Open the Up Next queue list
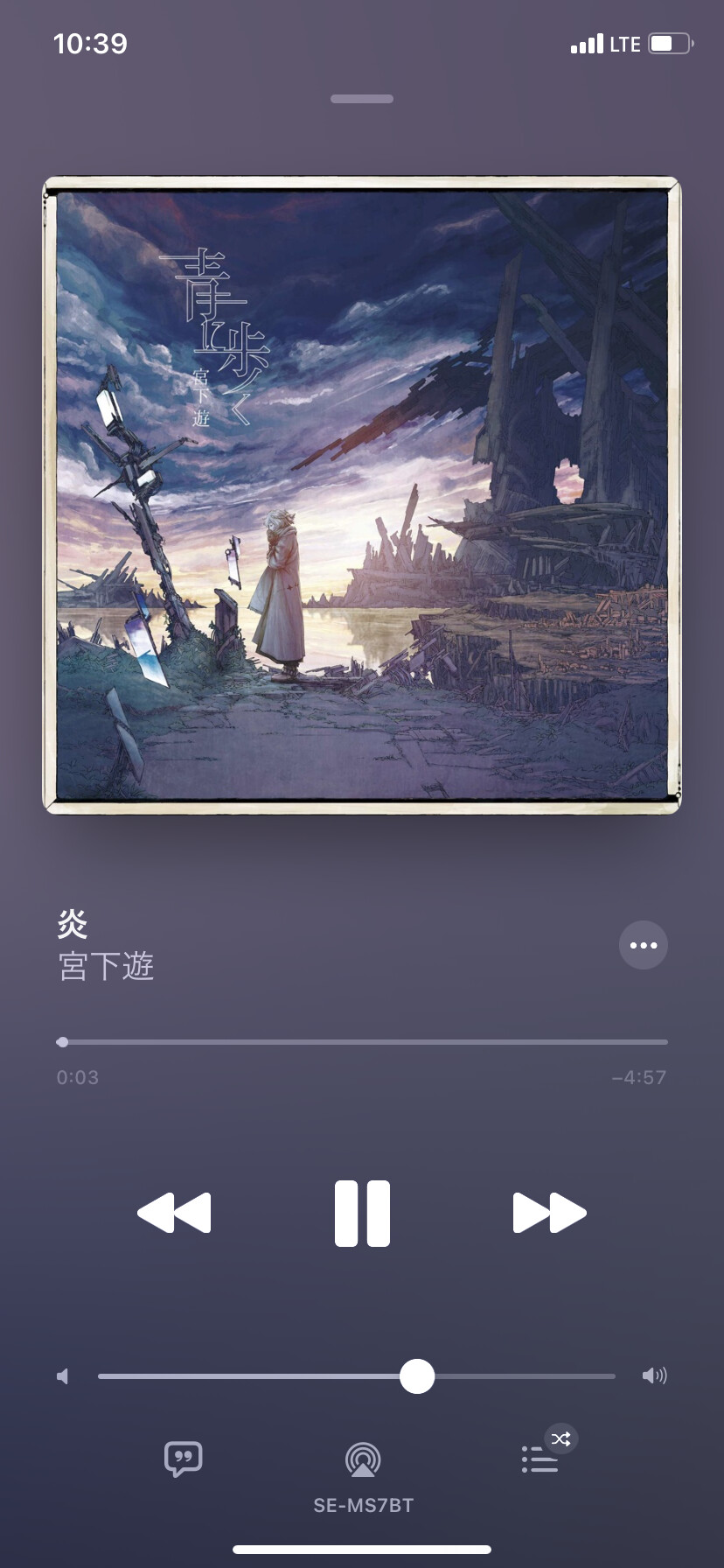 tap(540, 1459)
